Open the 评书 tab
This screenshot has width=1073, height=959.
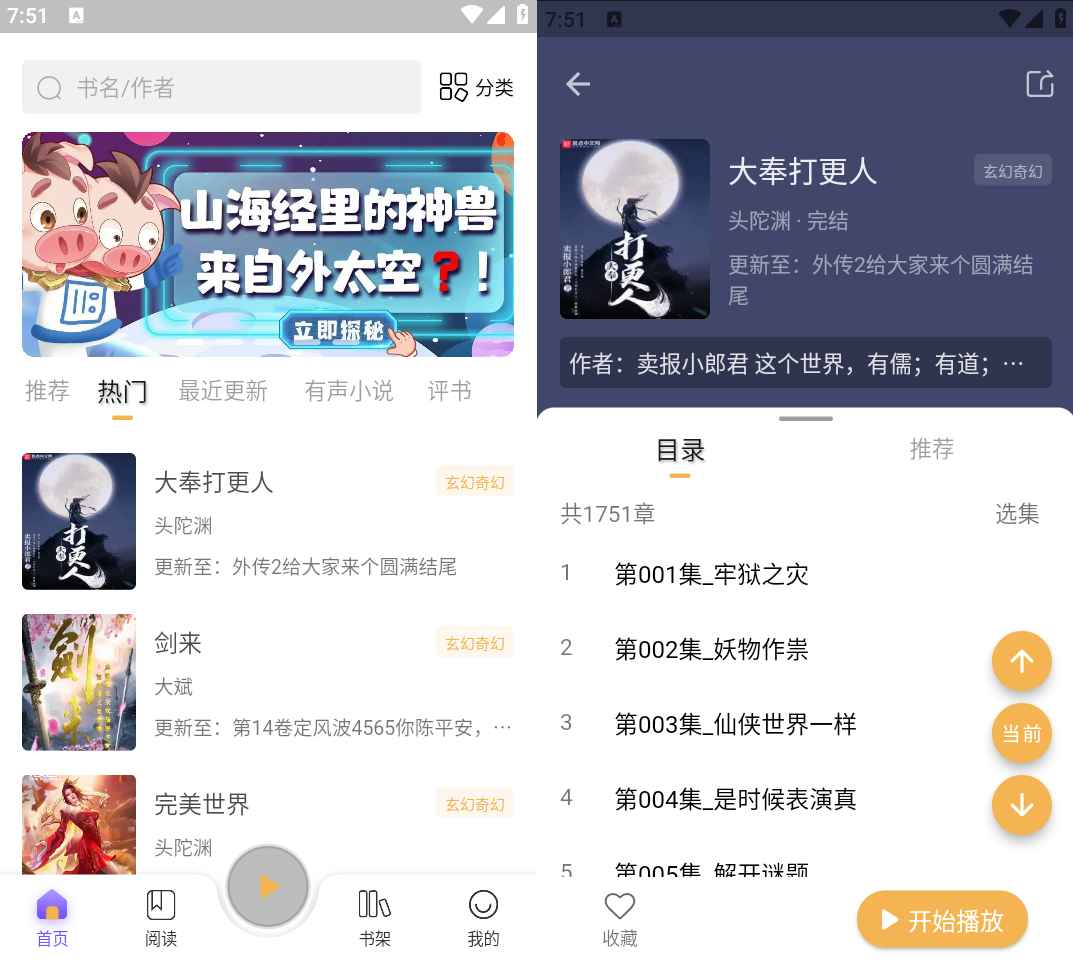(449, 391)
